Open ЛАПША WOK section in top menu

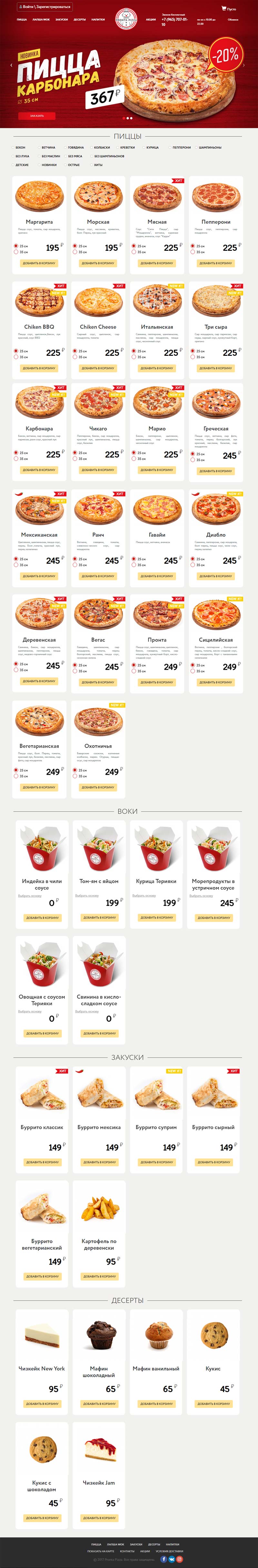(41, 19)
